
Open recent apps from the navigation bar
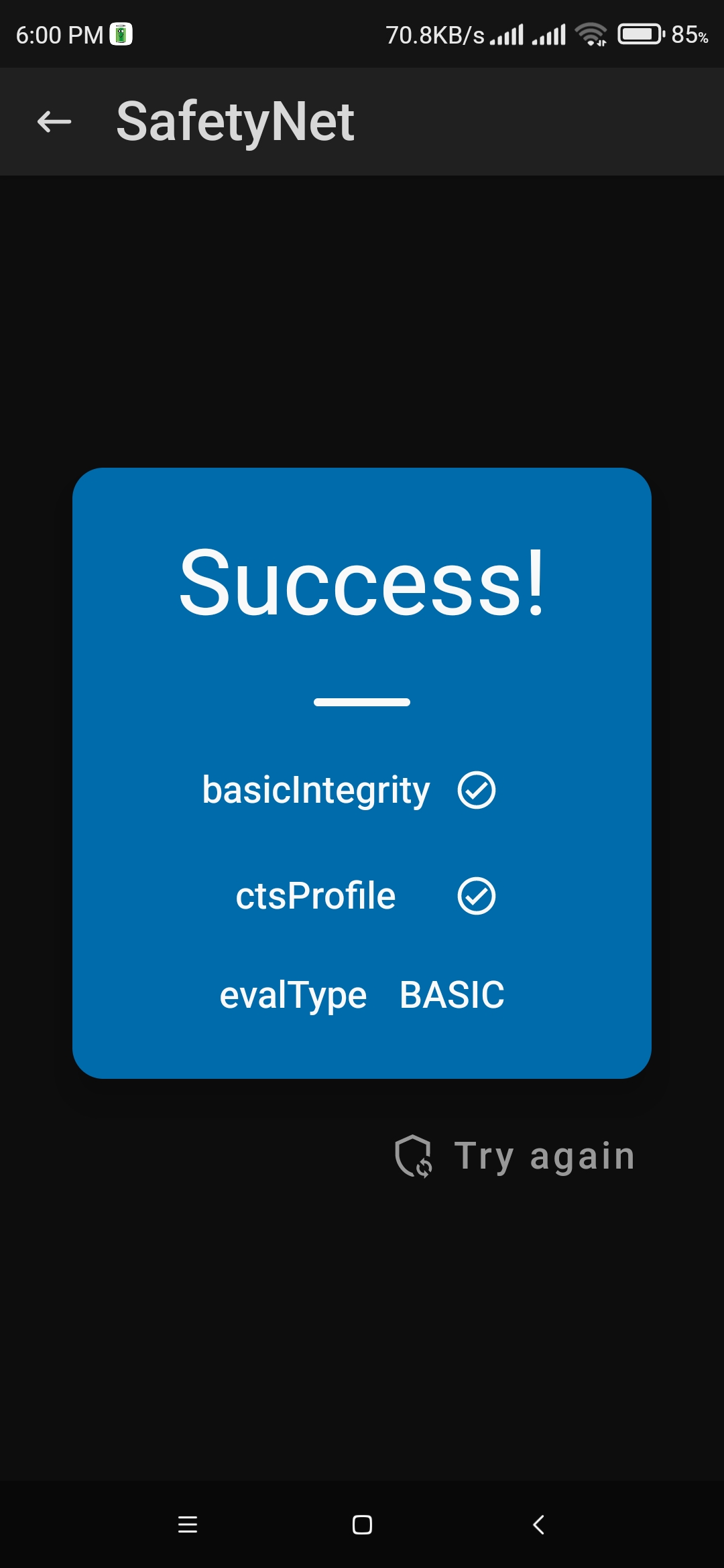point(188,1524)
